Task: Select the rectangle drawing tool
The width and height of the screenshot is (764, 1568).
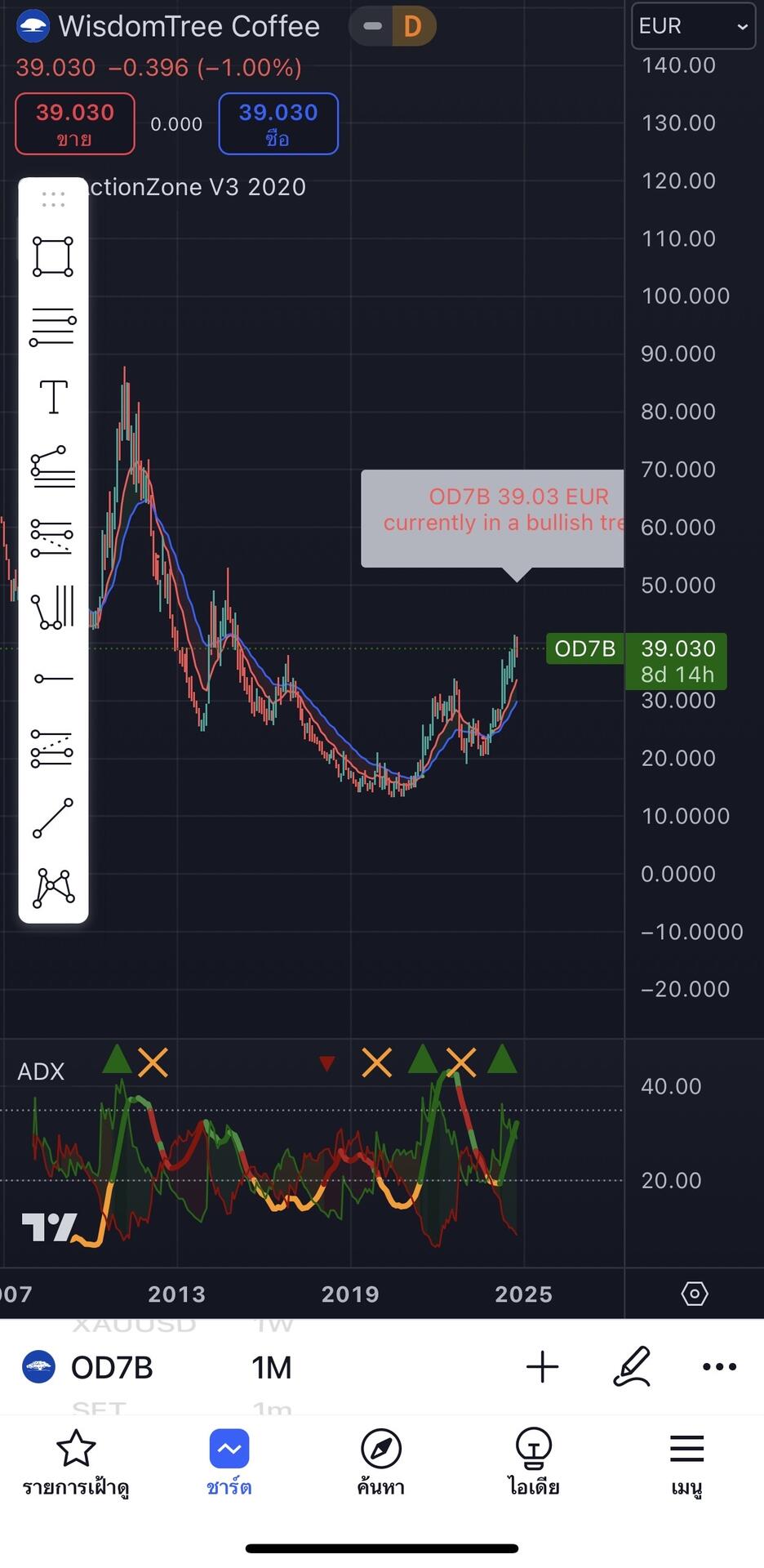Action: (x=53, y=256)
